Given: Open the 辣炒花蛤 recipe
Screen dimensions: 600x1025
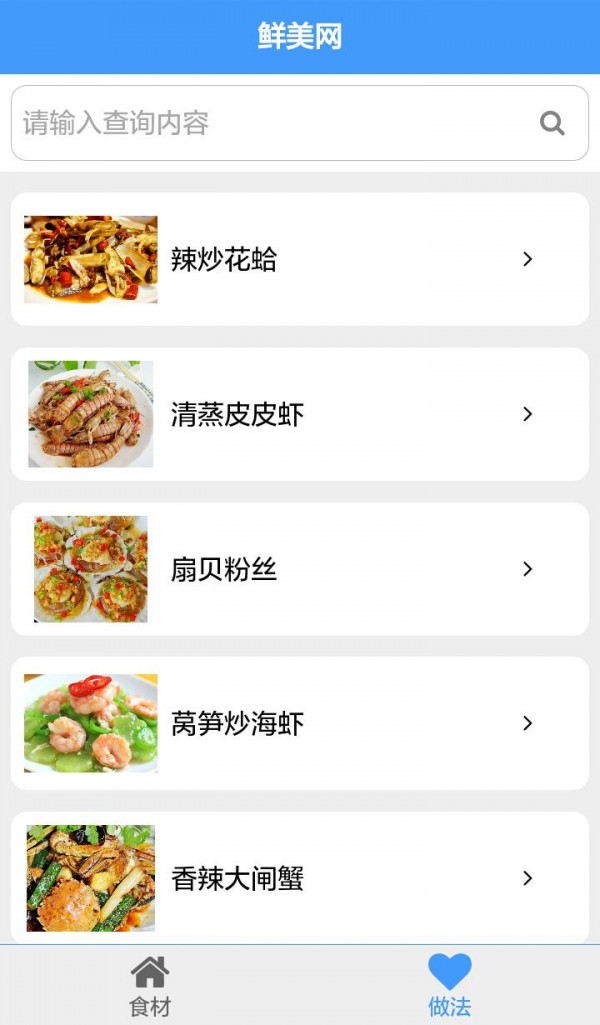Looking at the screenshot, I should pos(300,259).
